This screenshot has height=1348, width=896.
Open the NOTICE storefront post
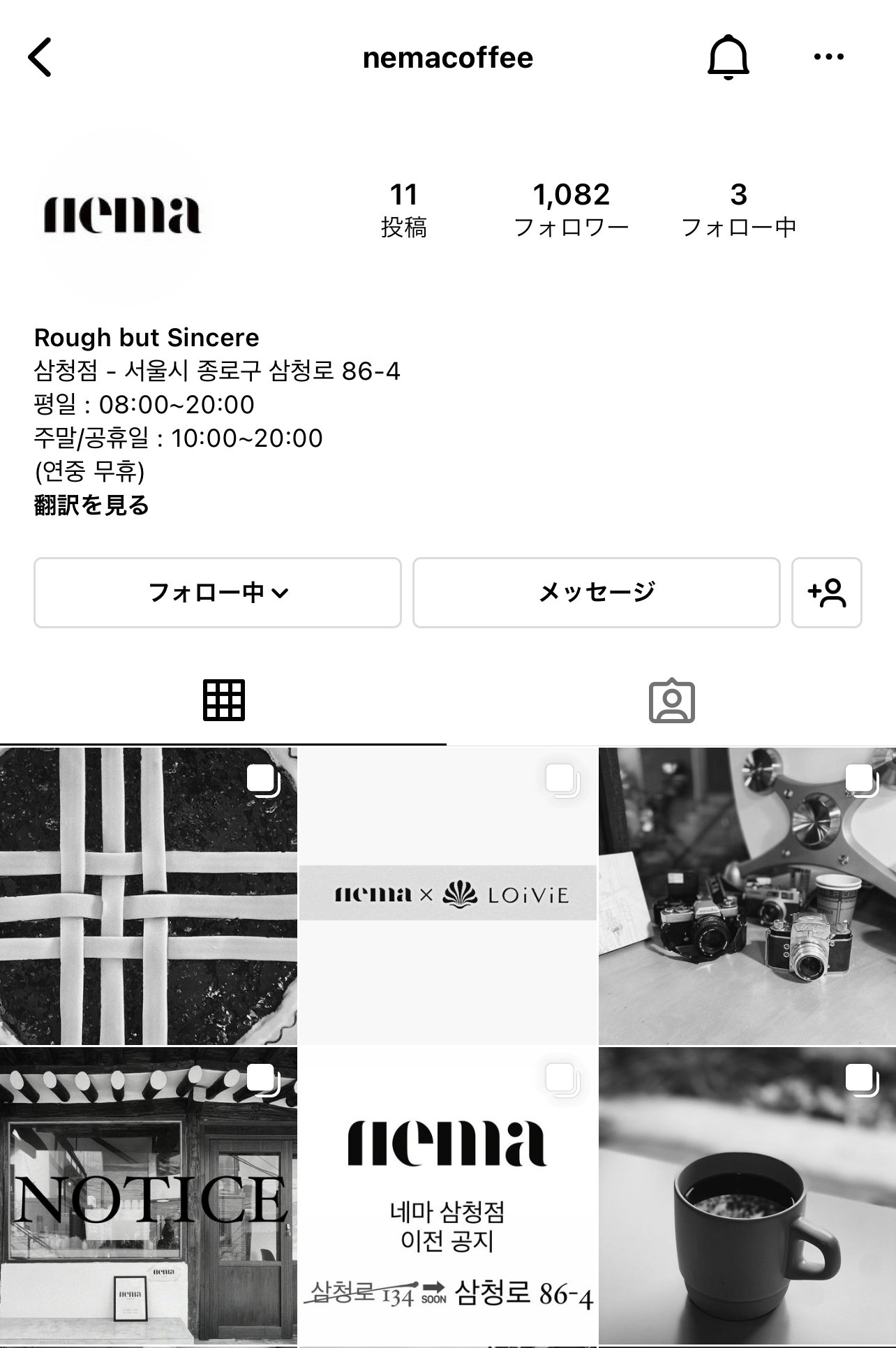(x=148, y=1195)
